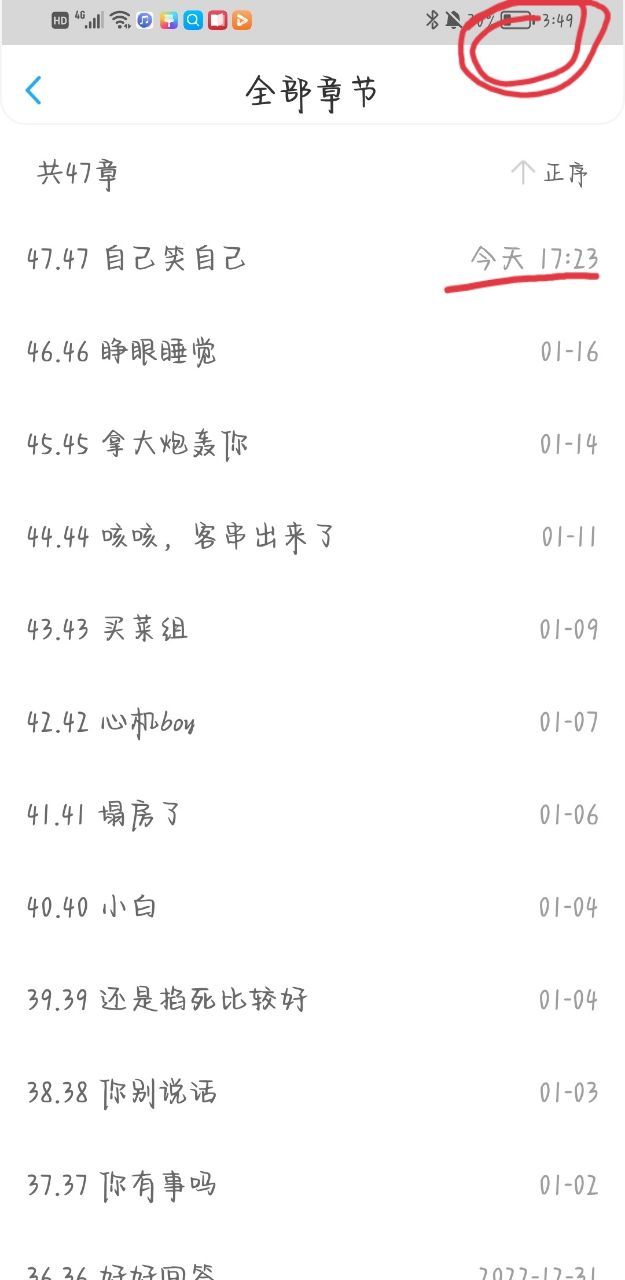Open chapter 41 塌房了

[x=312, y=815]
